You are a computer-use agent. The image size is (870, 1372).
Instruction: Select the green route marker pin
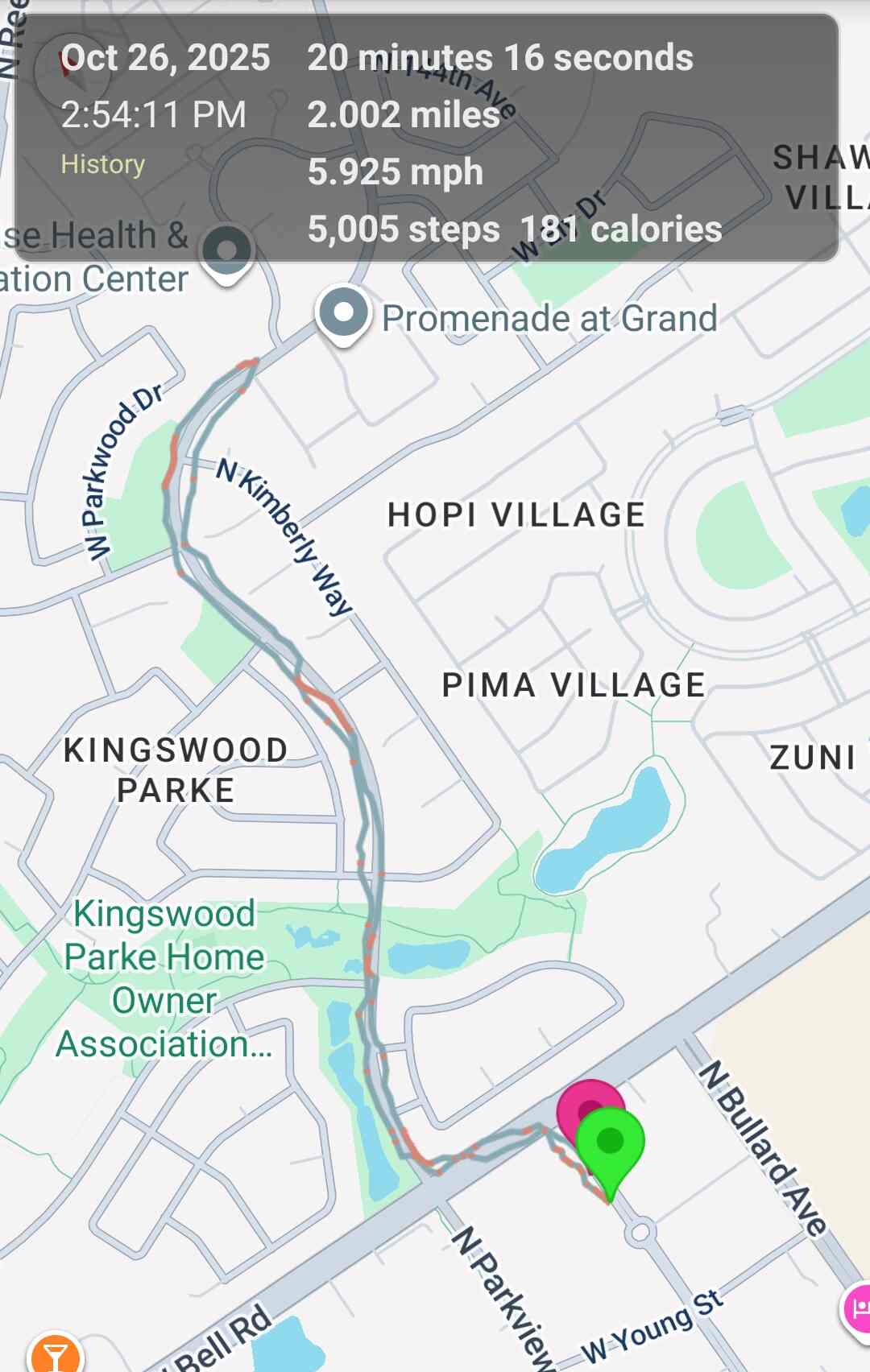(611, 1143)
